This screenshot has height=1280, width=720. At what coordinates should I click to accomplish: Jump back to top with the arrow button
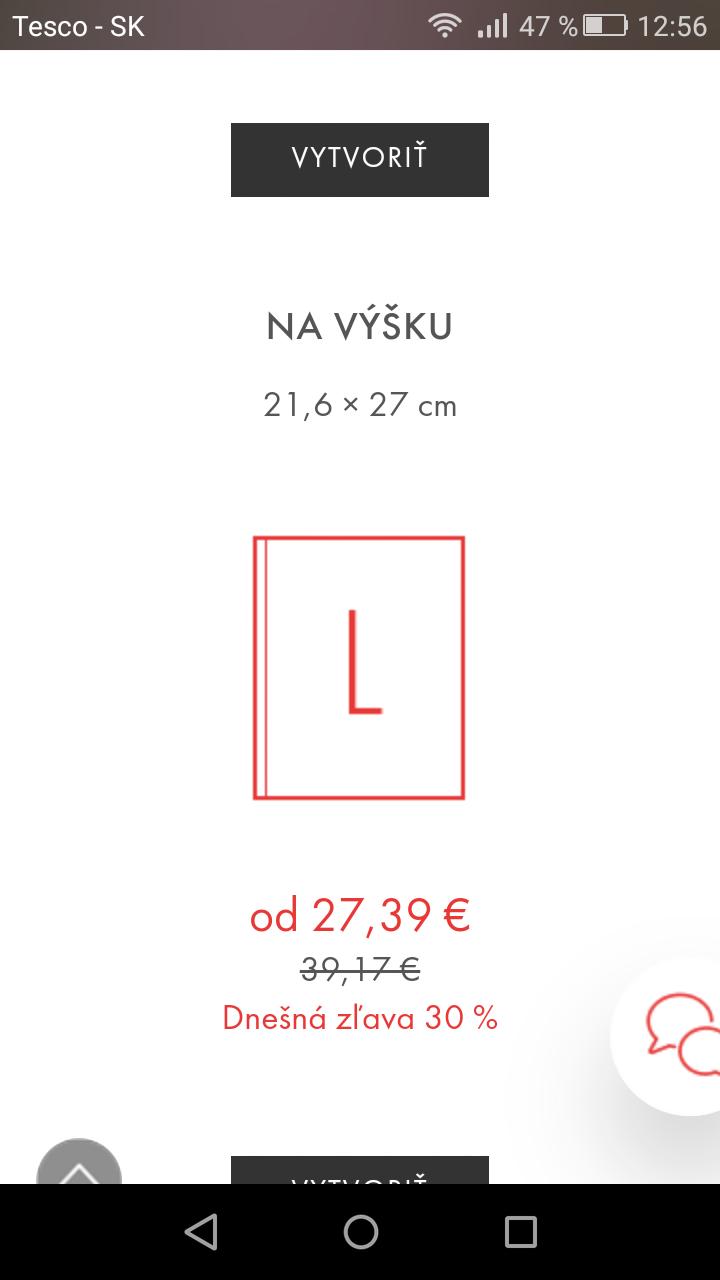79,1167
